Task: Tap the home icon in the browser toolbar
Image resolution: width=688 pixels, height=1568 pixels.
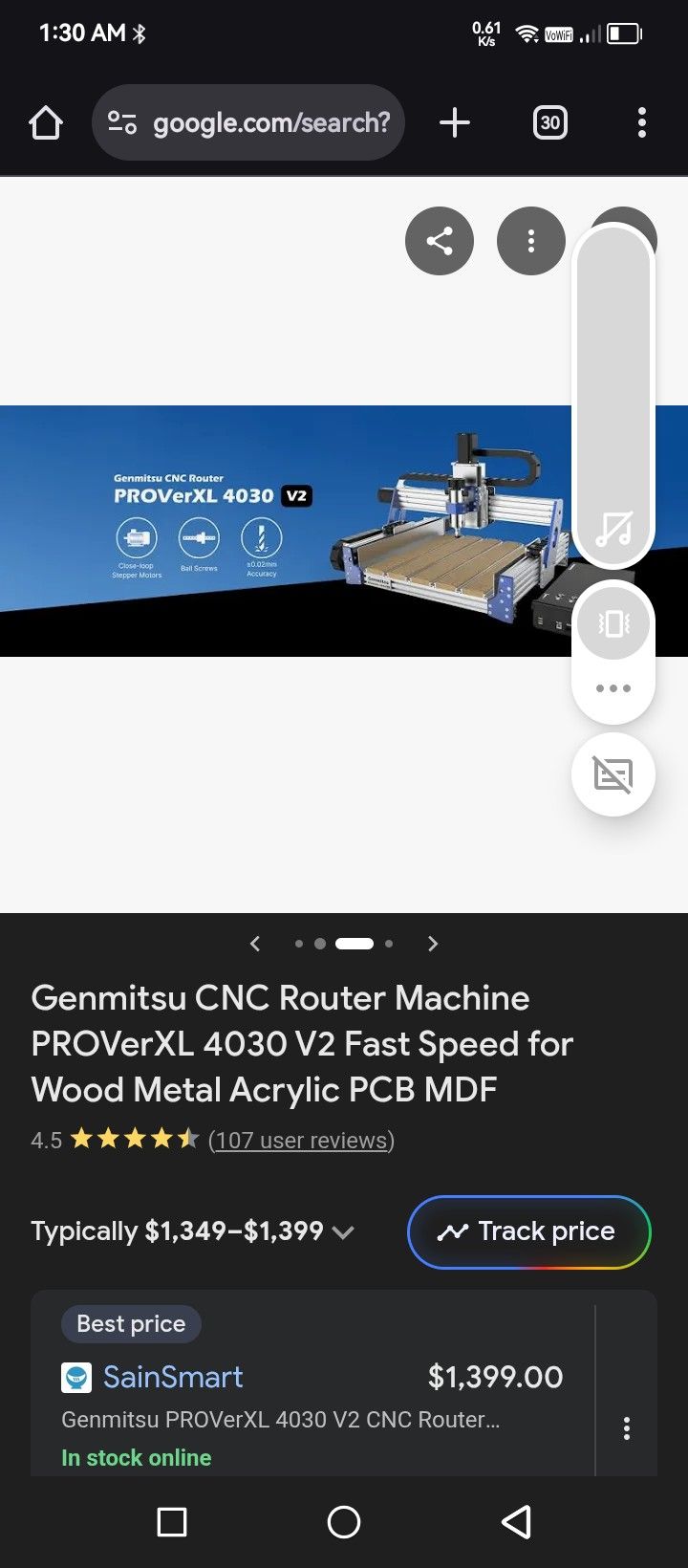Action: (45, 122)
